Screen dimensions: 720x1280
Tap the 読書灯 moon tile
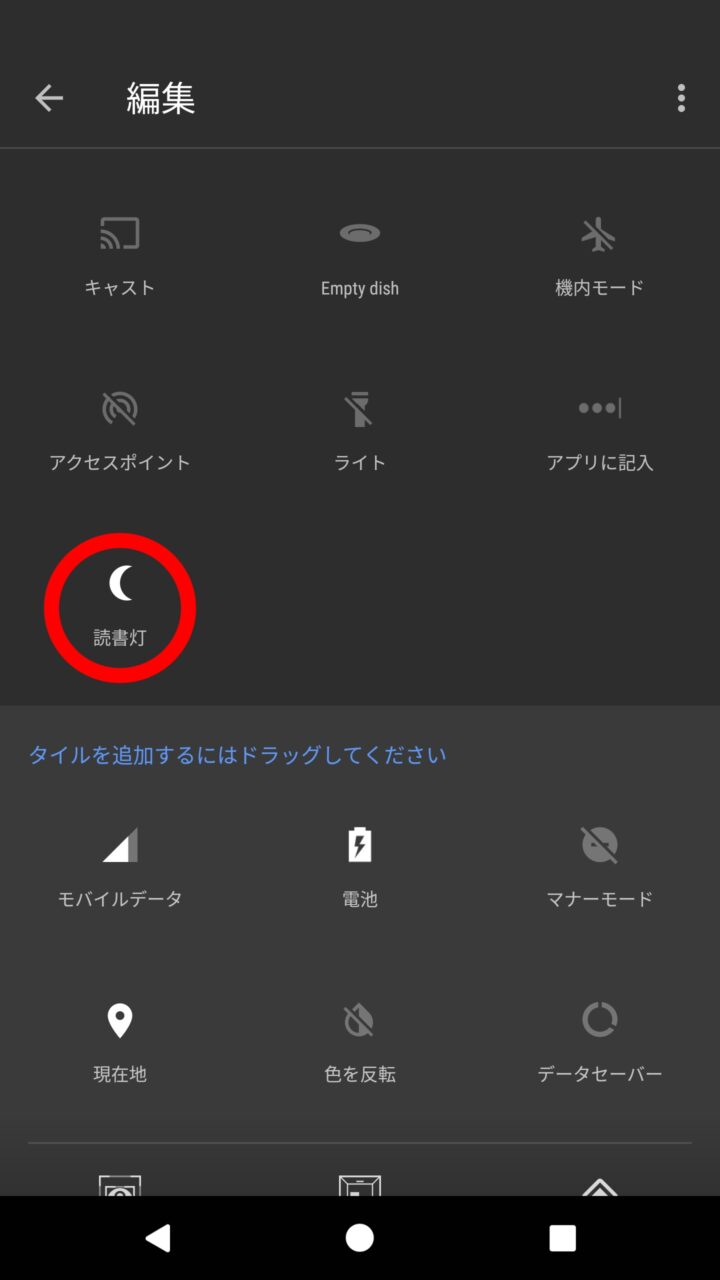(x=120, y=607)
